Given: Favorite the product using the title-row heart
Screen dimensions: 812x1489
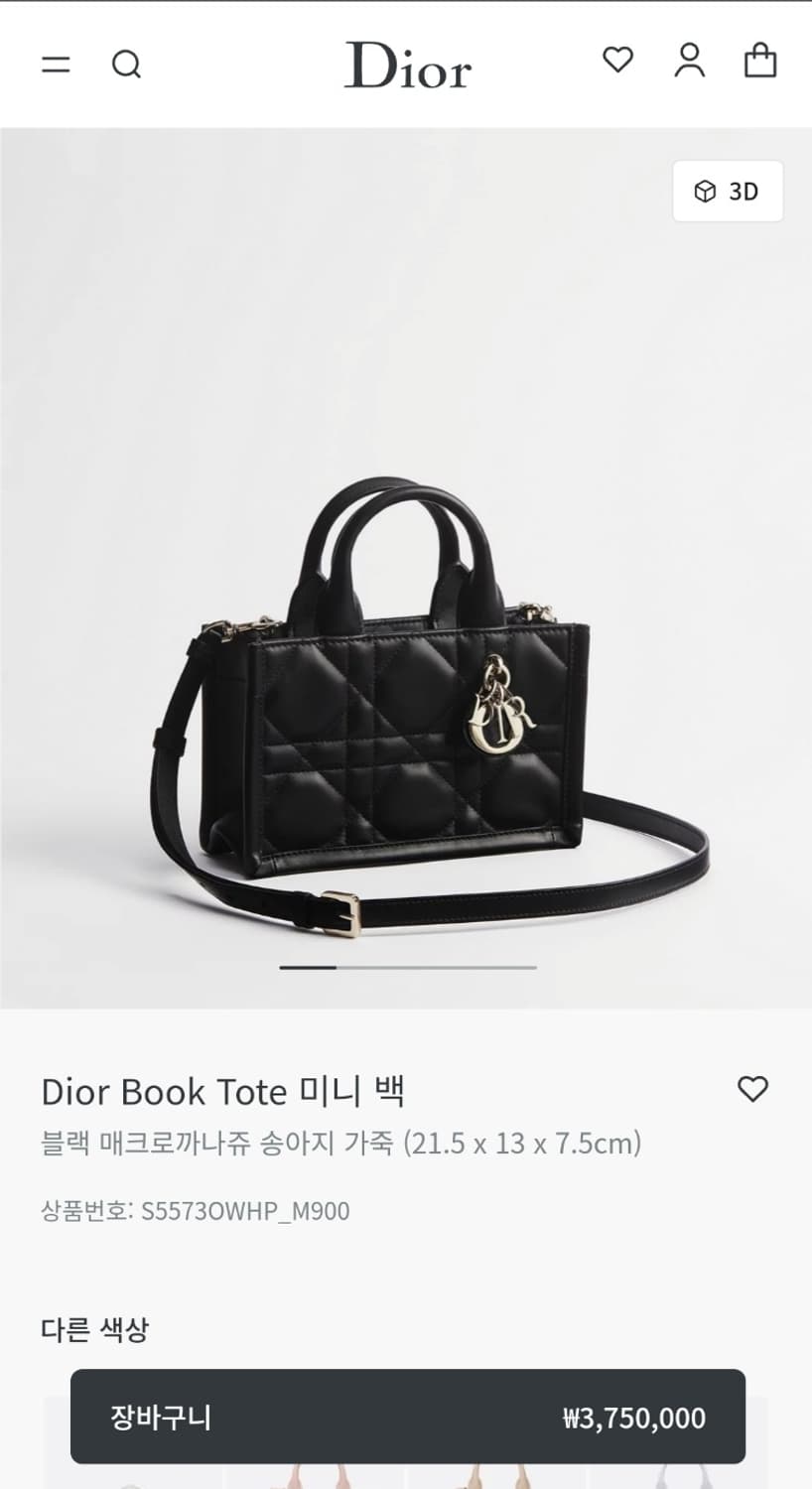Looking at the screenshot, I should pyautogui.click(x=753, y=1089).
